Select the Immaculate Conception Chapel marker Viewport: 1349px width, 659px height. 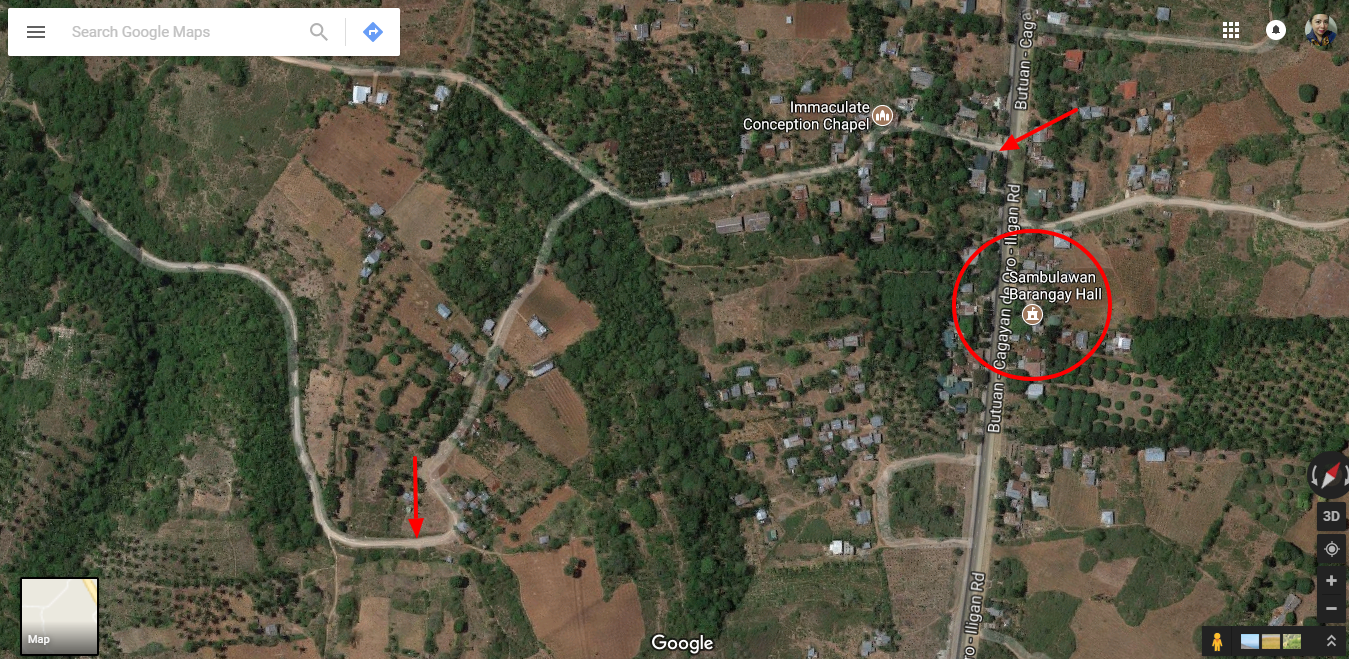(x=882, y=116)
